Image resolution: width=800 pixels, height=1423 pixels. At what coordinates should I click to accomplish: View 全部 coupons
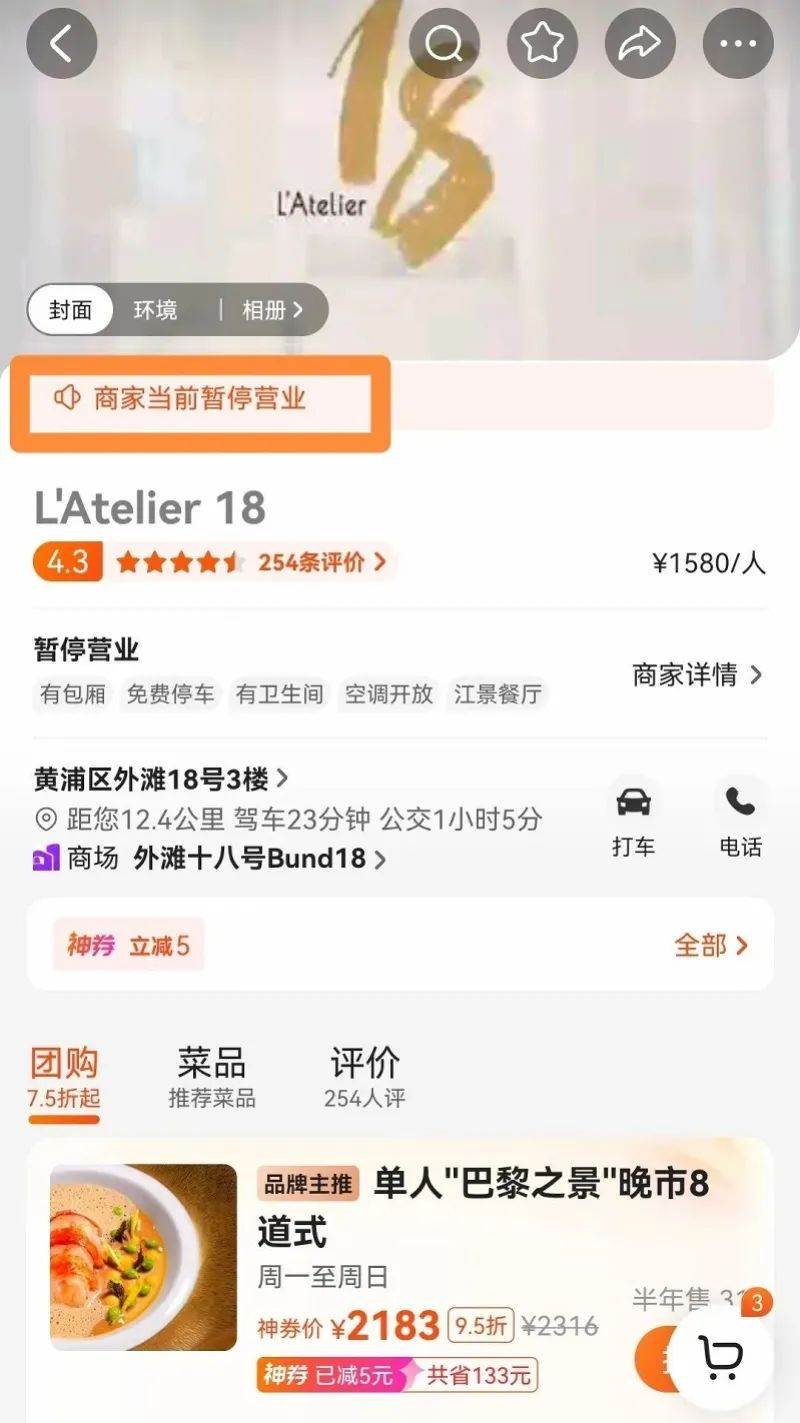(x=711, y=945)
